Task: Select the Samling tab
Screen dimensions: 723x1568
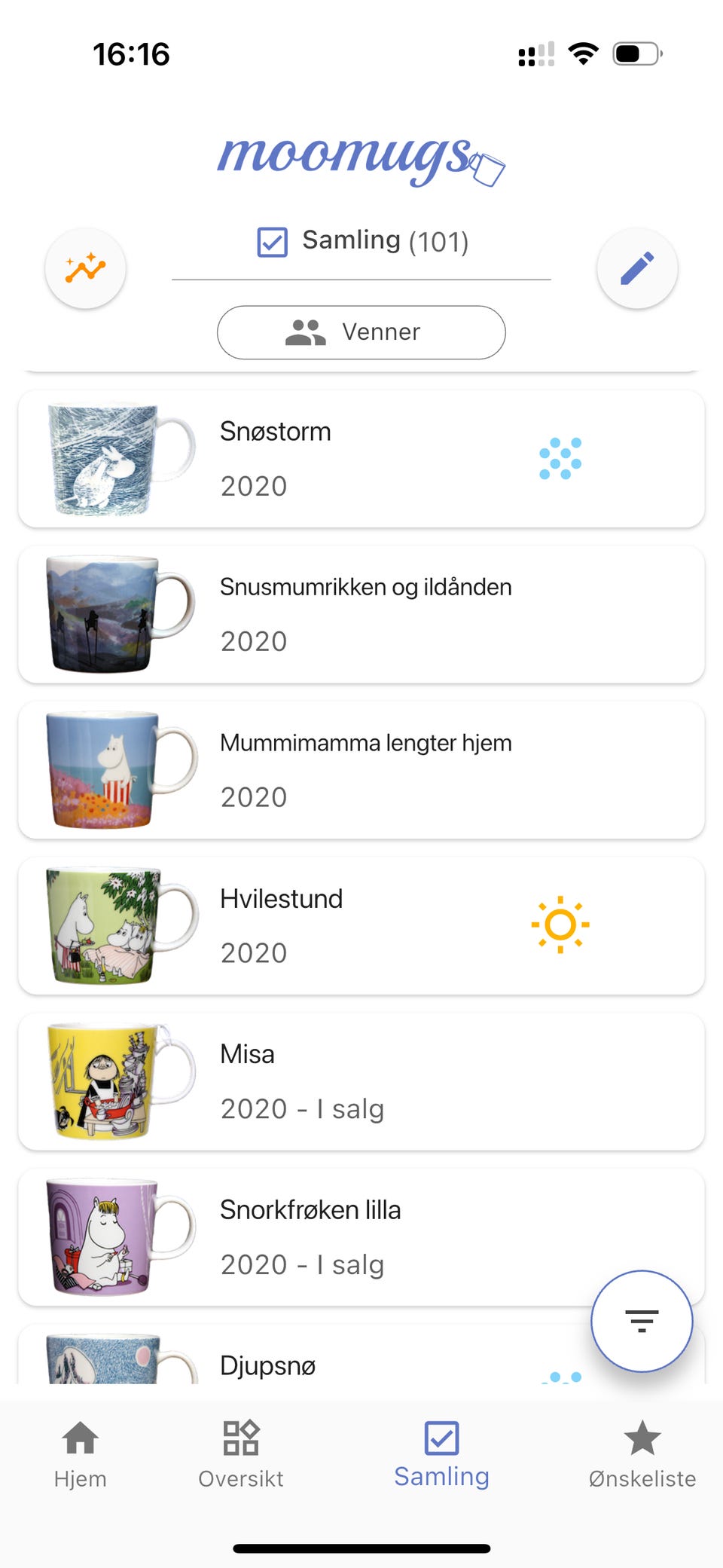Action: point(441,1454)
